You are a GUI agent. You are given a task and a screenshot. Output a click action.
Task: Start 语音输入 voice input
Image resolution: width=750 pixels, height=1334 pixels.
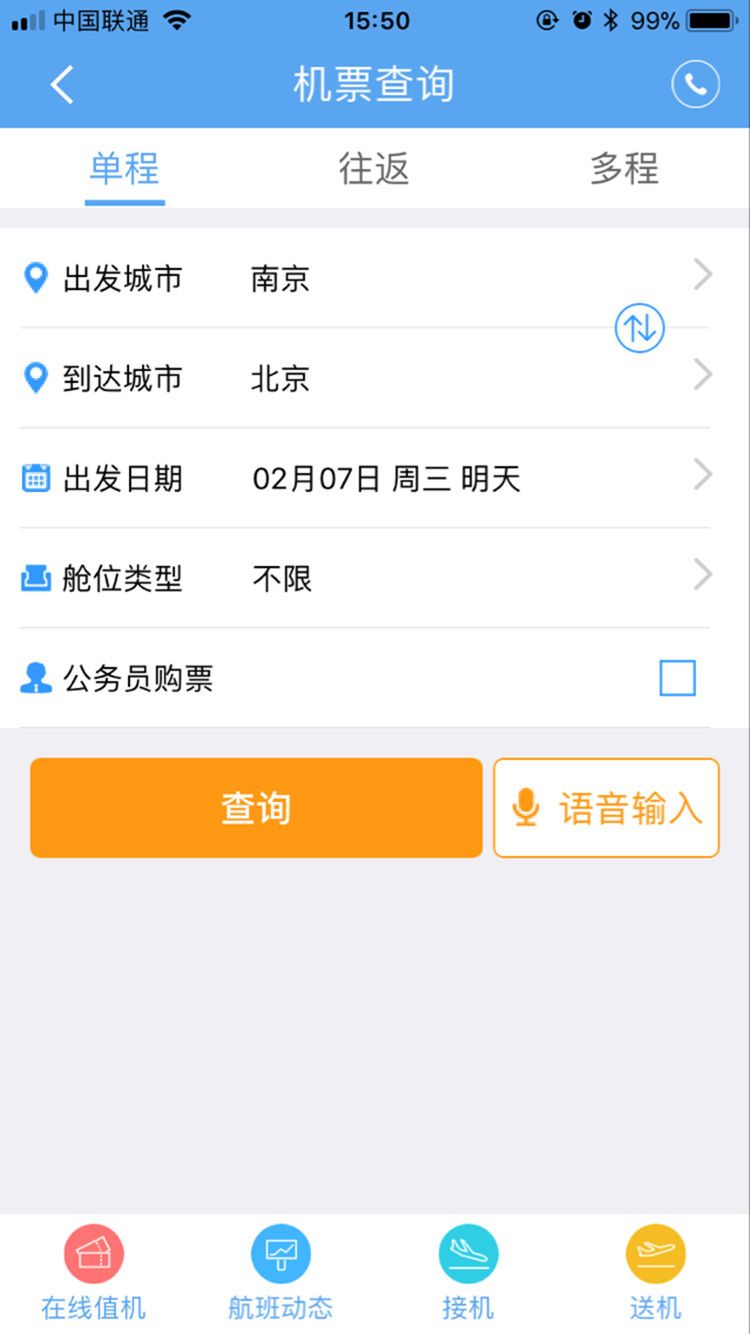(606, 808)
